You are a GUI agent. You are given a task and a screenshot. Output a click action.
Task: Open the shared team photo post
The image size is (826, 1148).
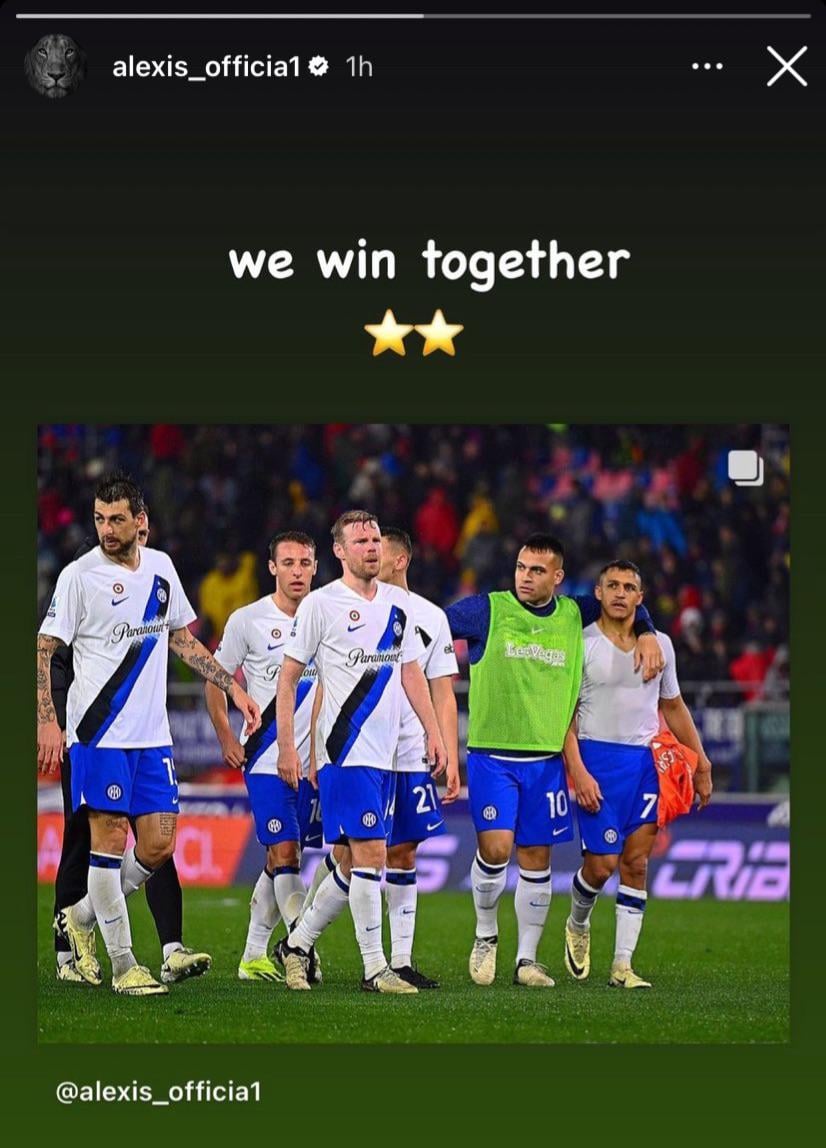point(413,734)
